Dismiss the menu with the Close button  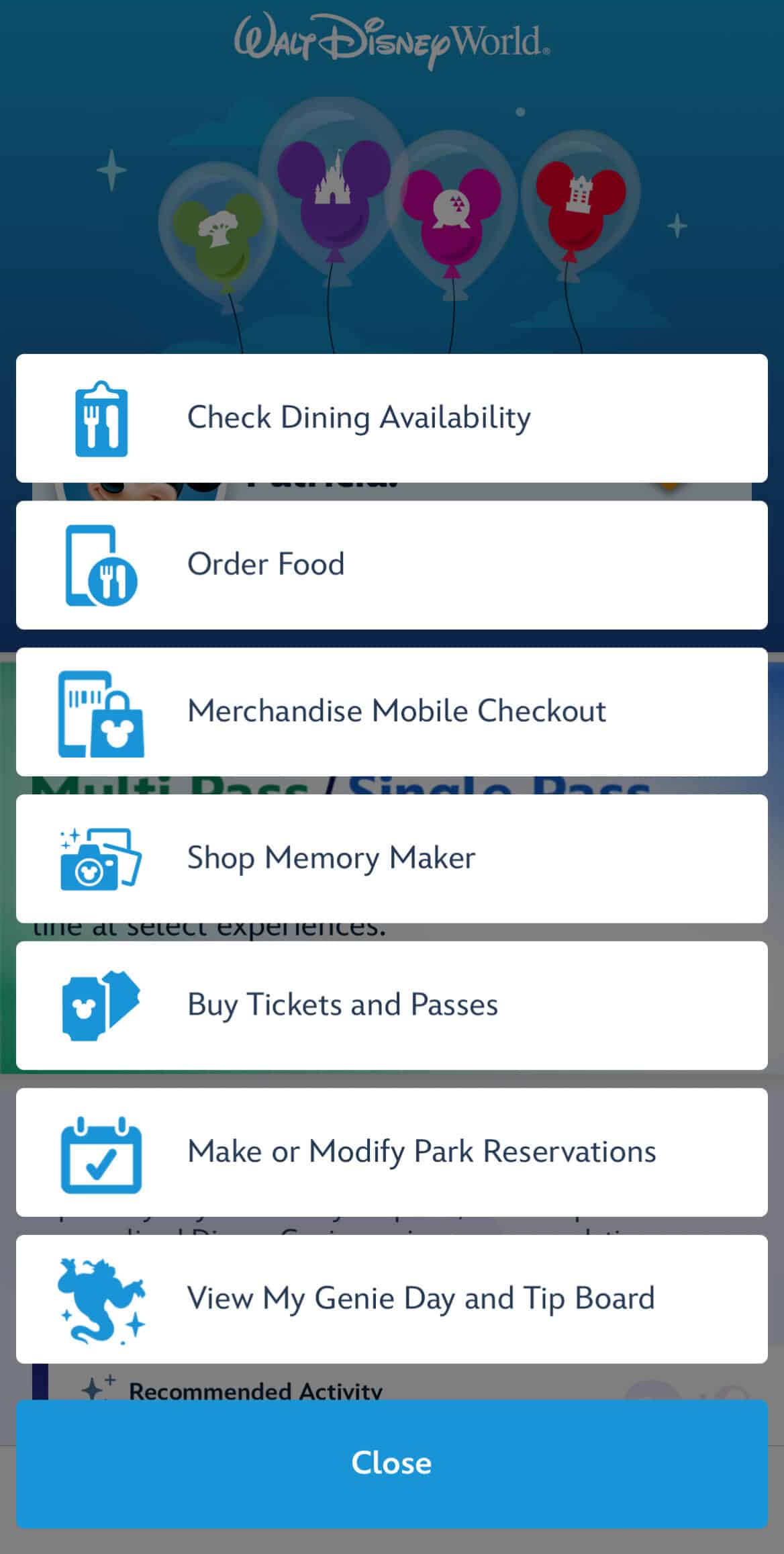[392, 1464]
